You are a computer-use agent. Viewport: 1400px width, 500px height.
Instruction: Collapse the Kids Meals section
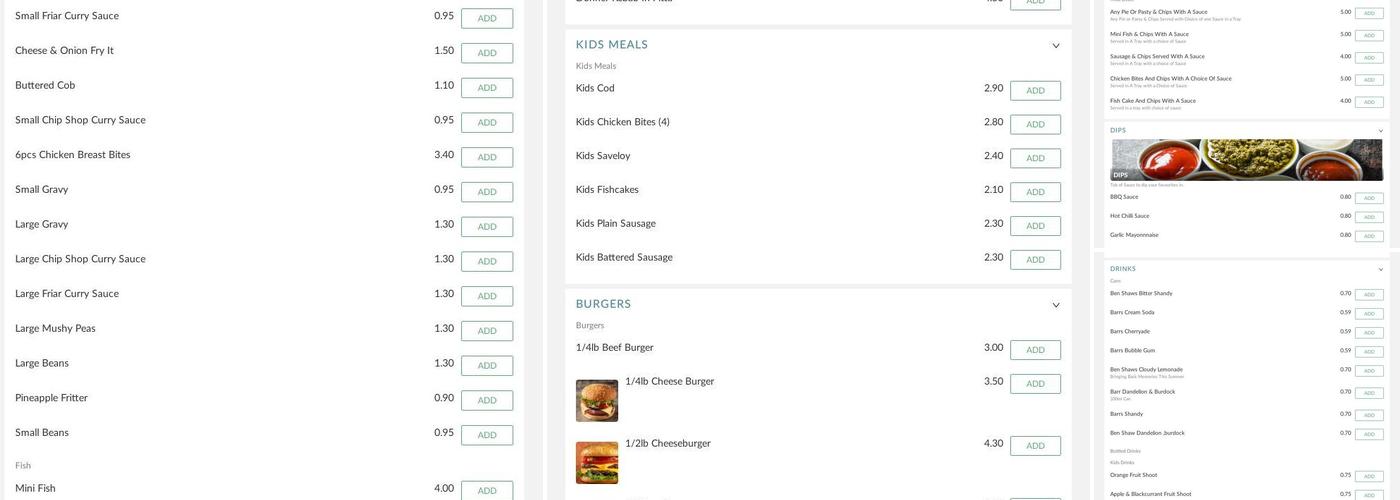1055,45
